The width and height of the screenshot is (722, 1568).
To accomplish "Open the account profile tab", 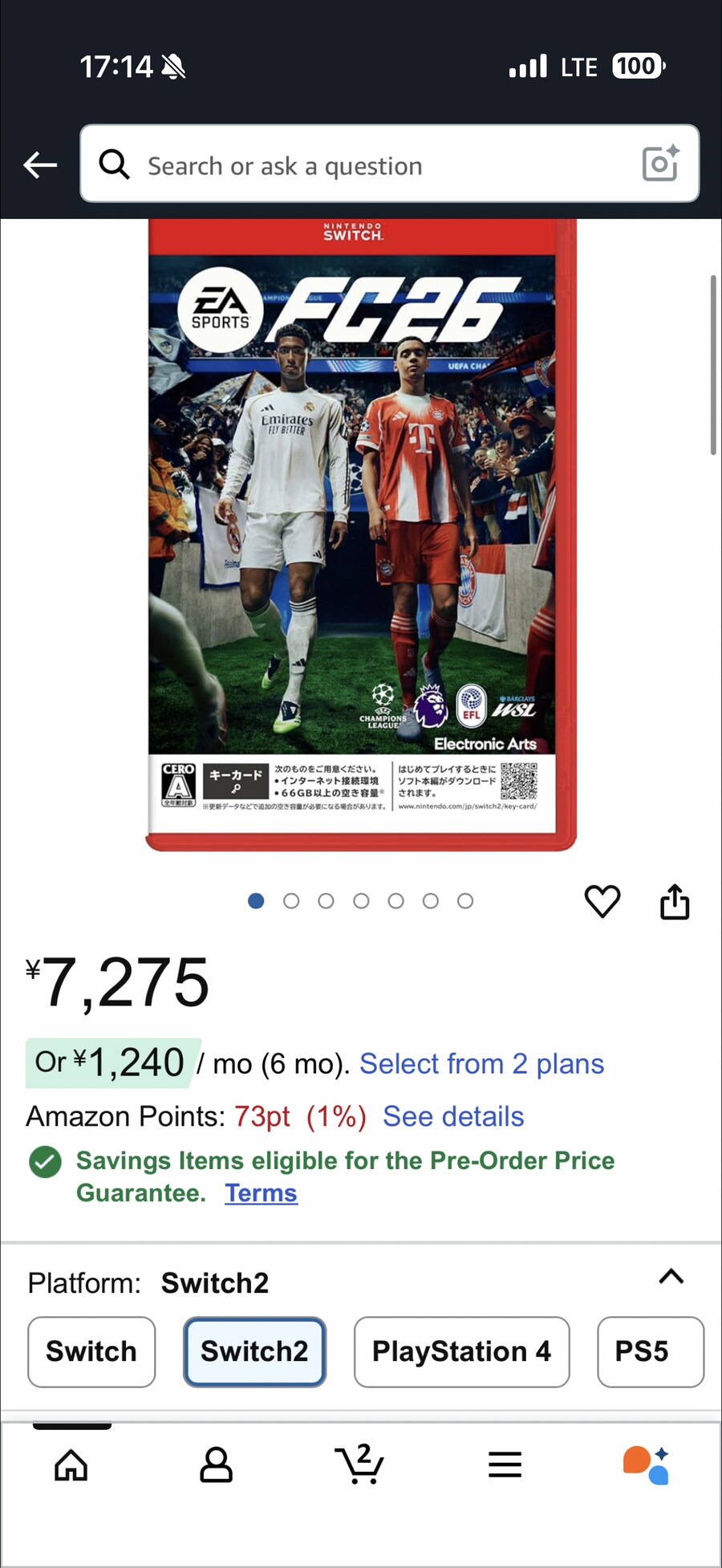I will click(x=216, y=1465).
